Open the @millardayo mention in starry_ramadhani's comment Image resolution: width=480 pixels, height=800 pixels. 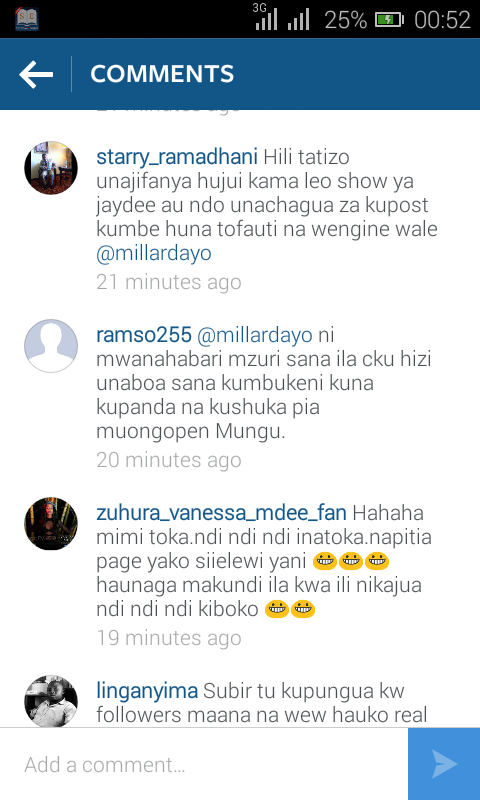(x=154, y=253)
